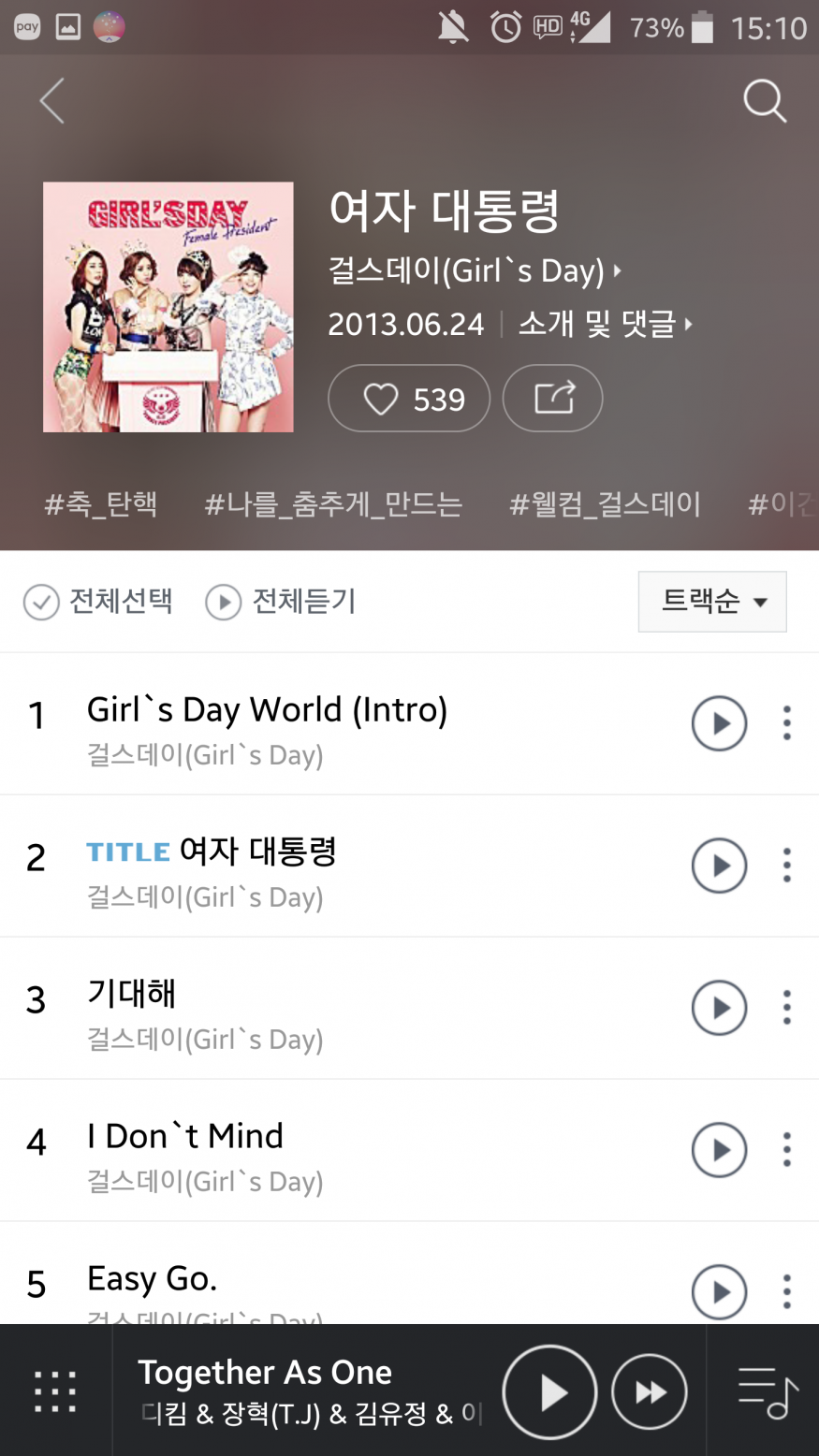
Task: Play all tracks with 전체듣기
Action: (281, 602)
